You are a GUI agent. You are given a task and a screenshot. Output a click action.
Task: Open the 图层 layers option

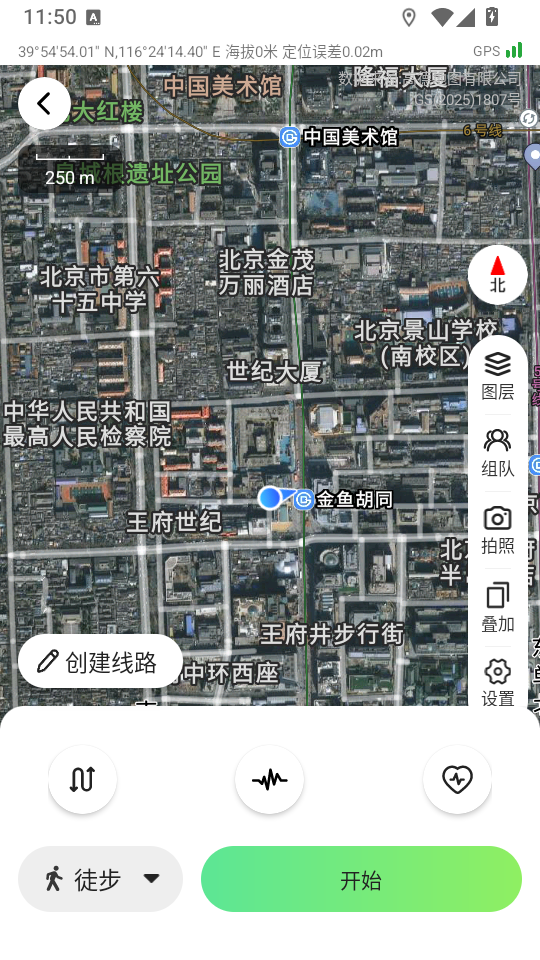pos(498,376)
